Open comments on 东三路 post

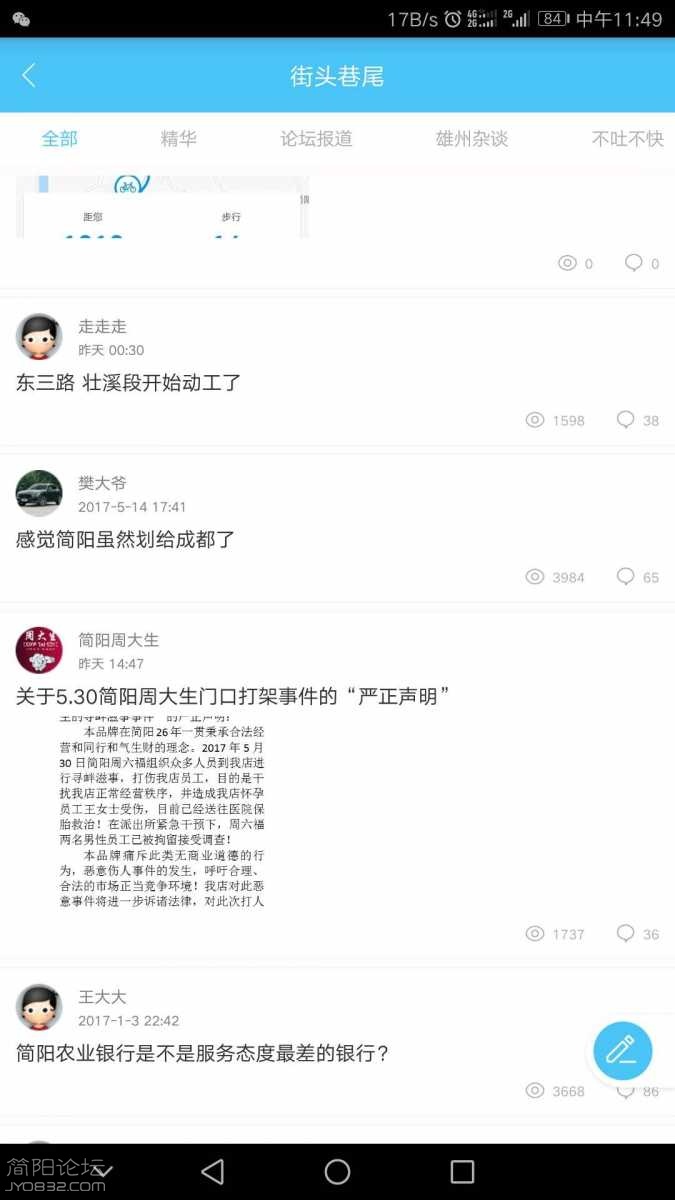(638, 420)
